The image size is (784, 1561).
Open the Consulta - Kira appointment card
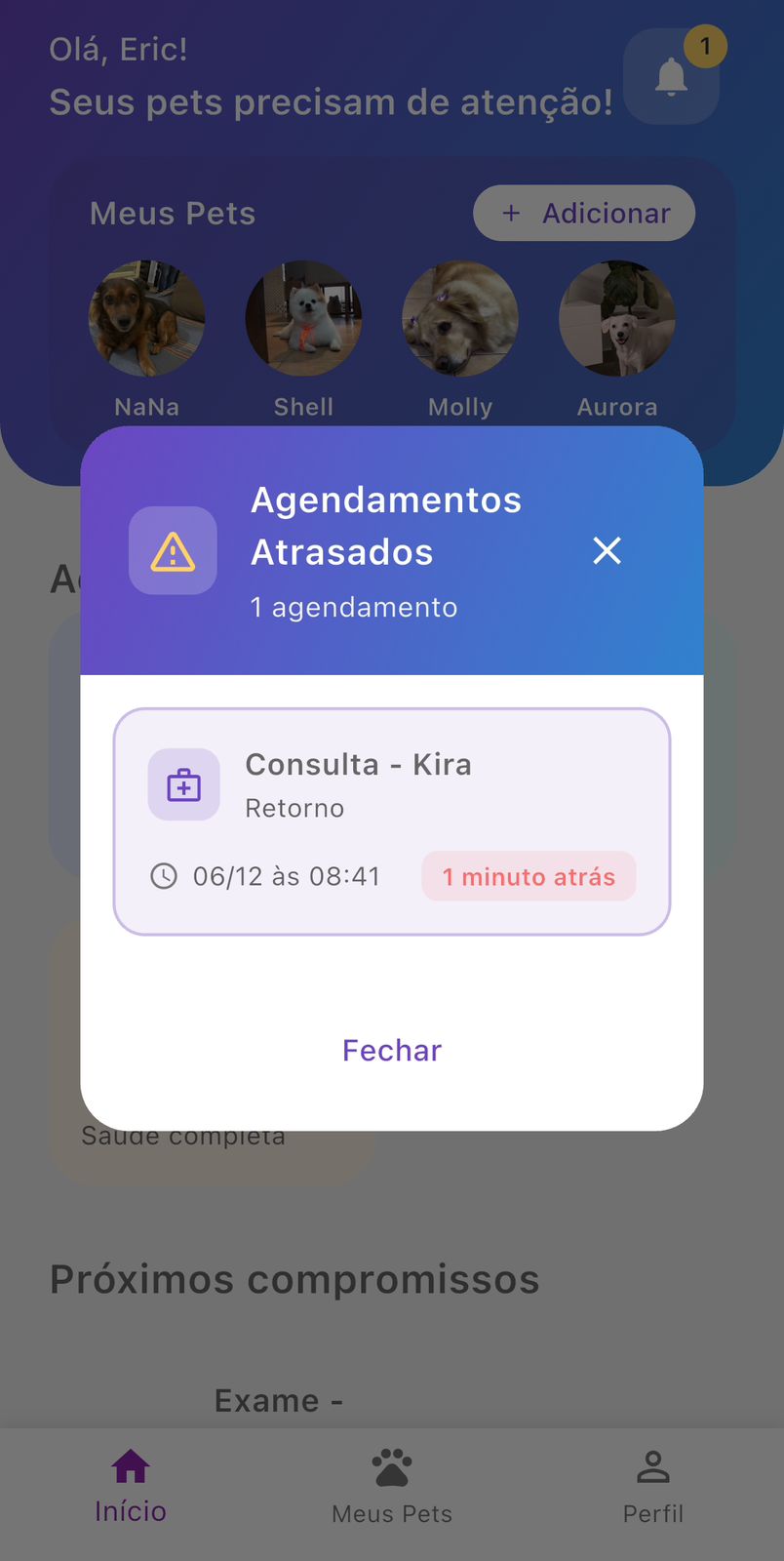coord(391,820)
